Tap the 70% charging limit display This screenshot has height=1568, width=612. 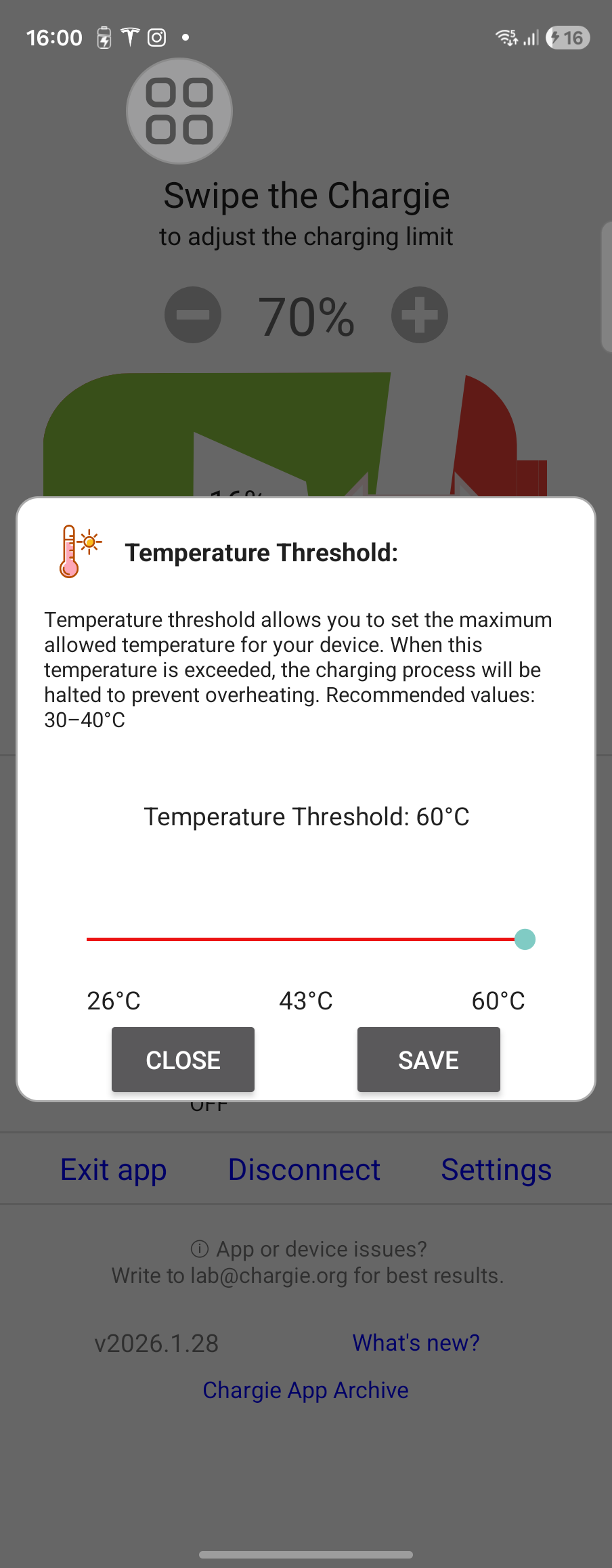(305, 315)
